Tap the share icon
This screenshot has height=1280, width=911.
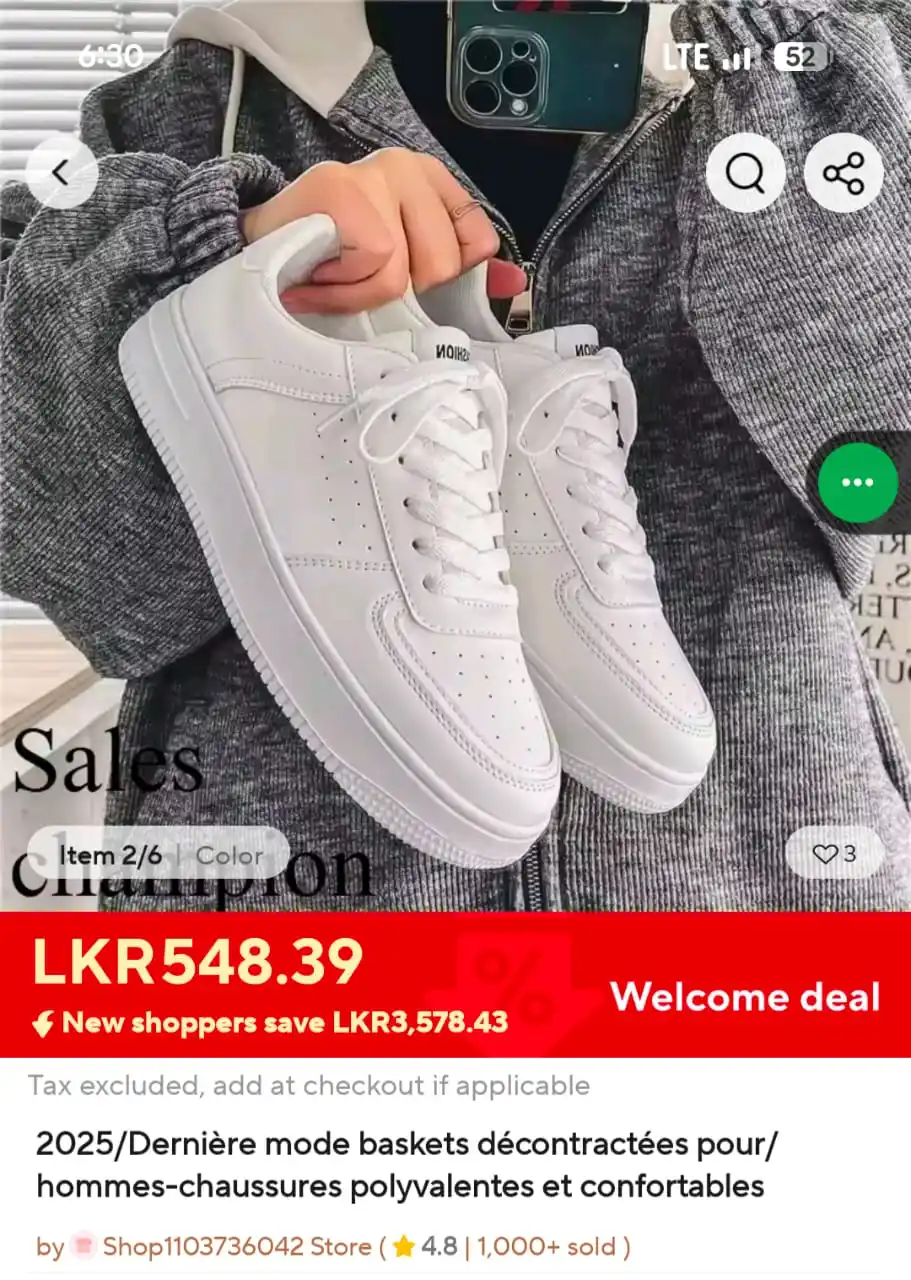tap(845, 172)
